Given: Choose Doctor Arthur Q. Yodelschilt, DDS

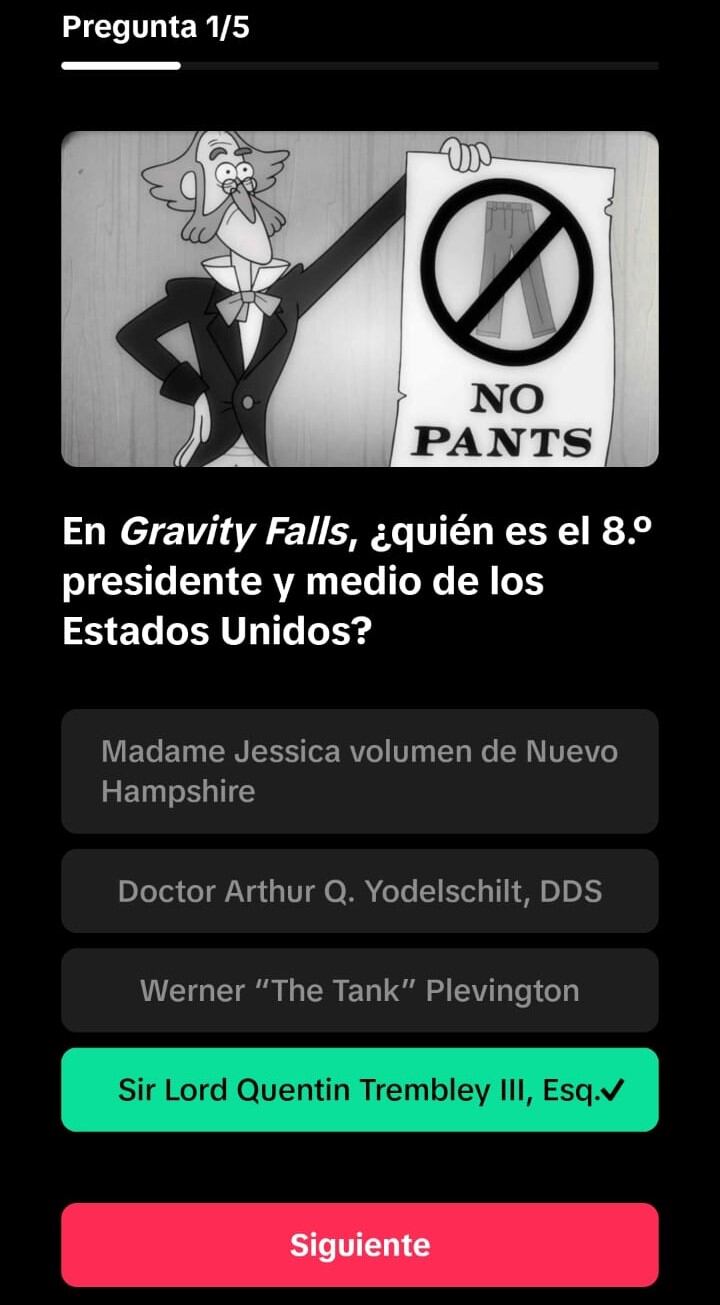Looking at the screenshot, I should pos(360,891).
